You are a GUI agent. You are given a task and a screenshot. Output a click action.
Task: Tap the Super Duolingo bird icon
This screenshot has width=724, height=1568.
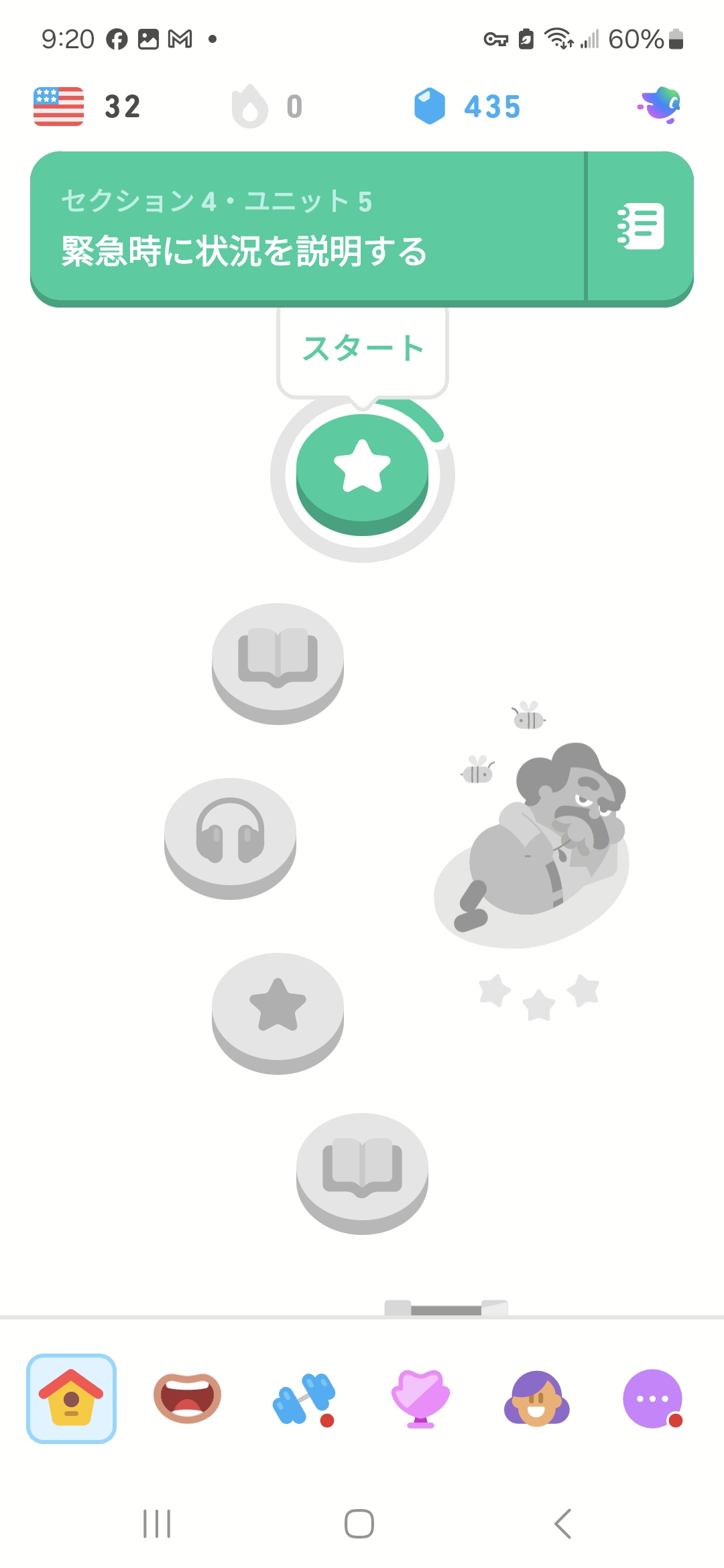click(x=660, y=106)
